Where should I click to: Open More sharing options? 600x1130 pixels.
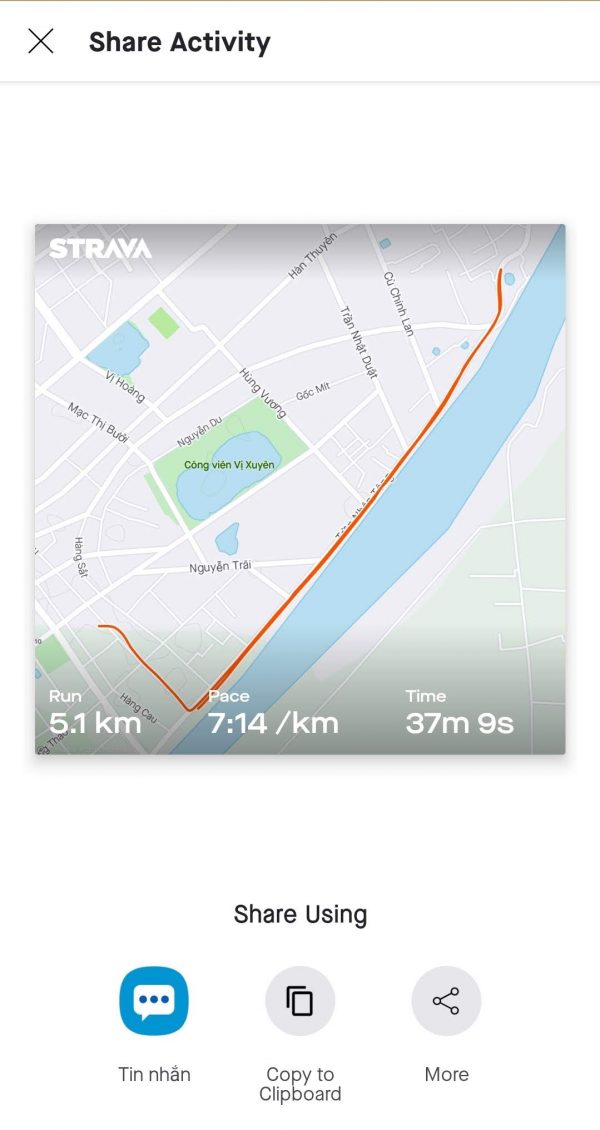click(x=446, y=1000)
